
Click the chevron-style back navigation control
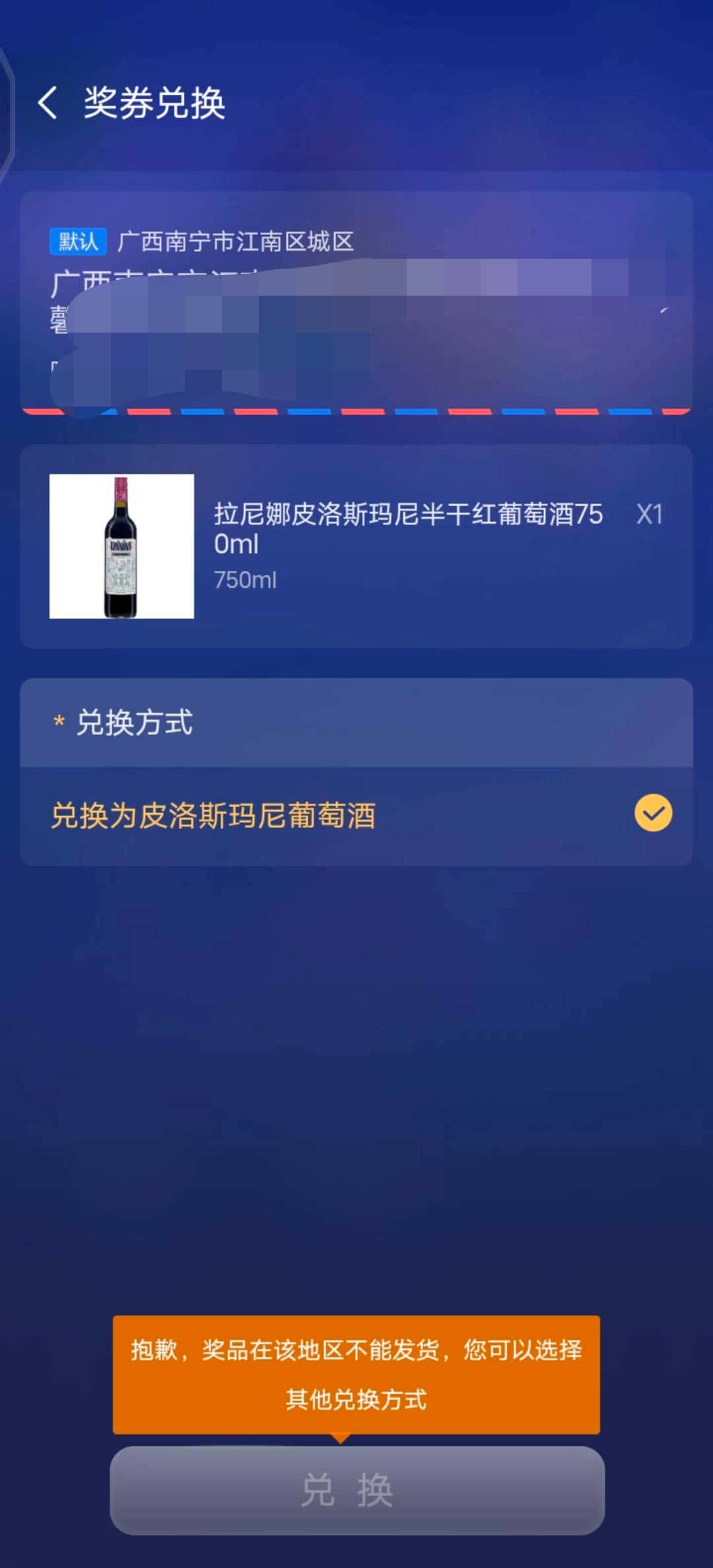(x=46, y=102)
